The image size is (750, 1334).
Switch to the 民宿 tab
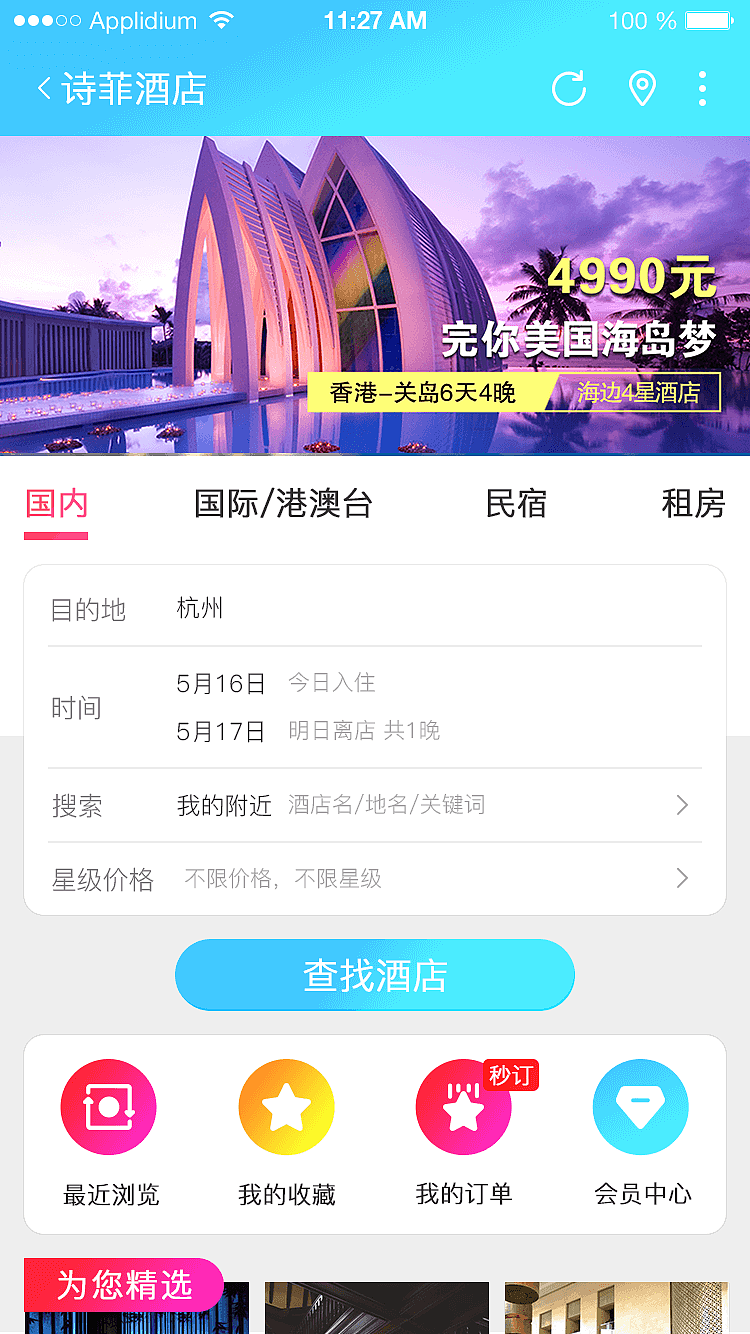[516, 504]
